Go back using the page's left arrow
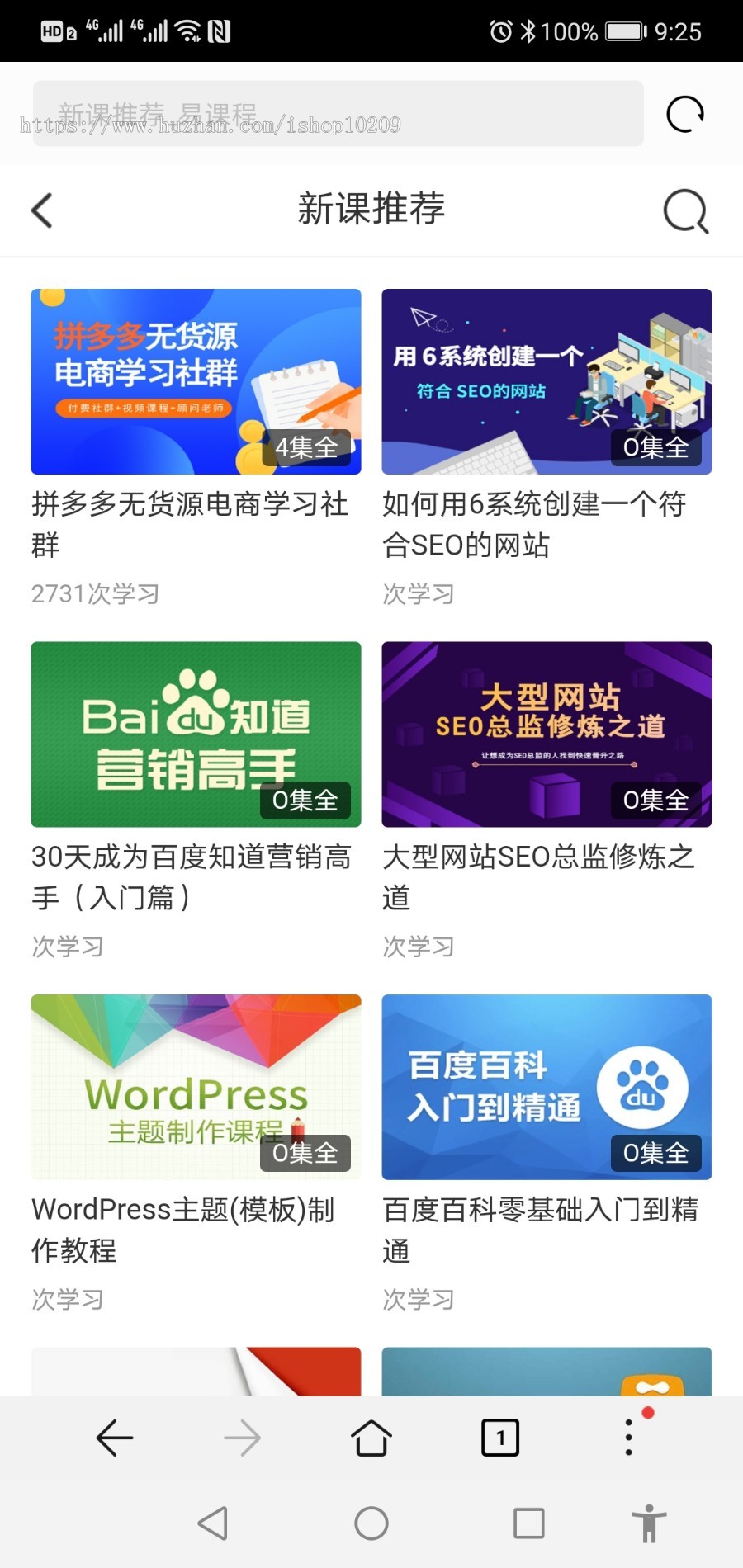Viewport: 743px width, 1568px height. click(x=42, y=210)
